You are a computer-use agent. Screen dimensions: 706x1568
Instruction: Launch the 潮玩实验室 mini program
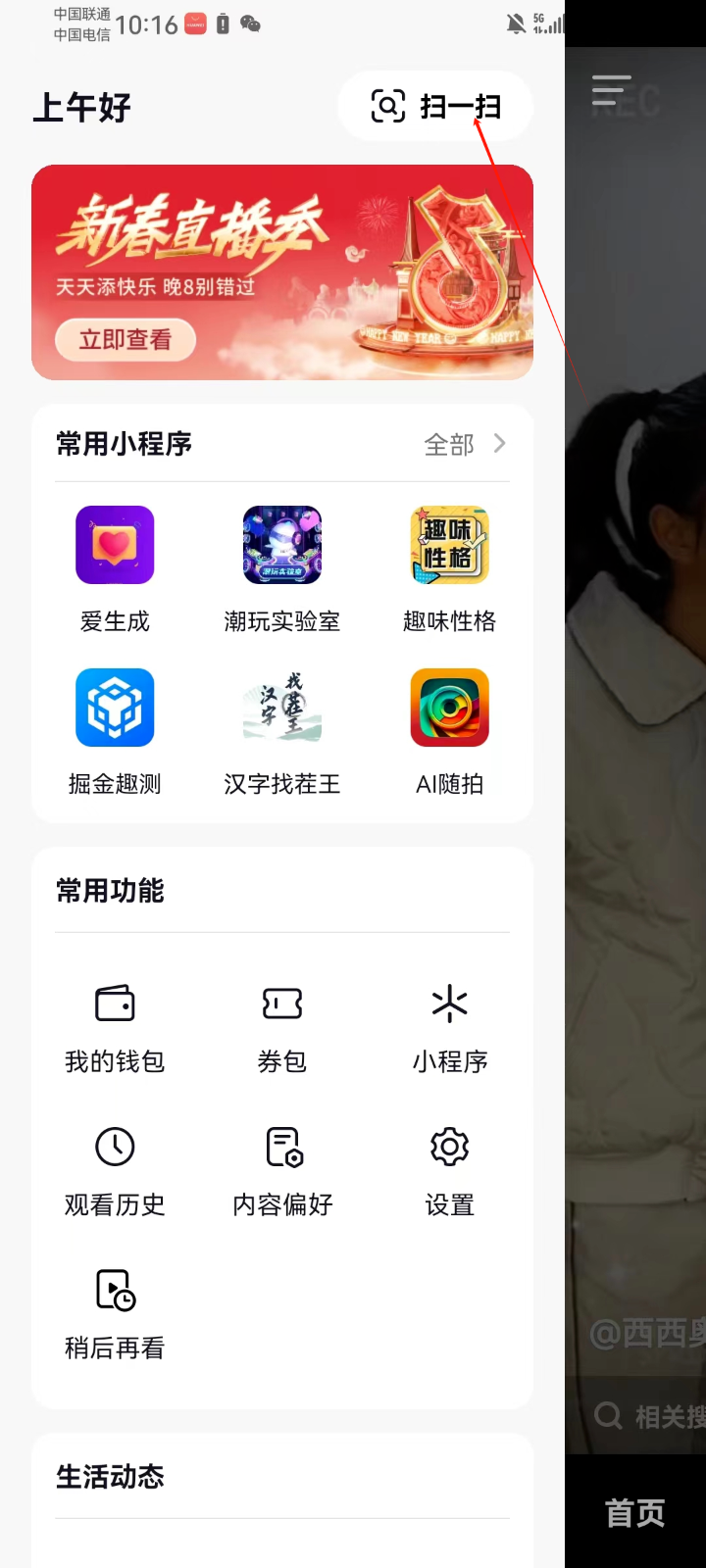[x=282, y=546]
